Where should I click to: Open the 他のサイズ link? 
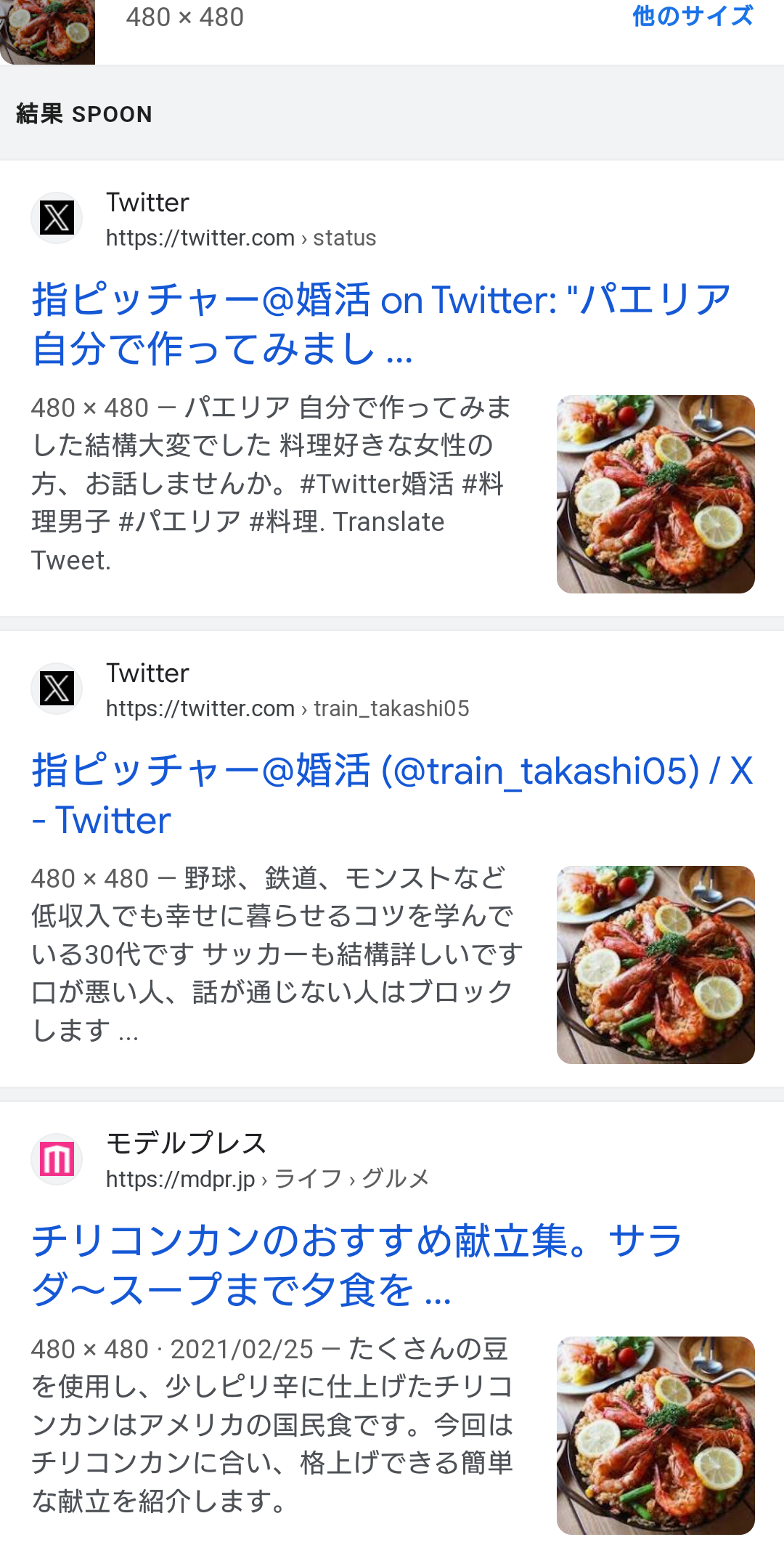[x=693, y=16]
